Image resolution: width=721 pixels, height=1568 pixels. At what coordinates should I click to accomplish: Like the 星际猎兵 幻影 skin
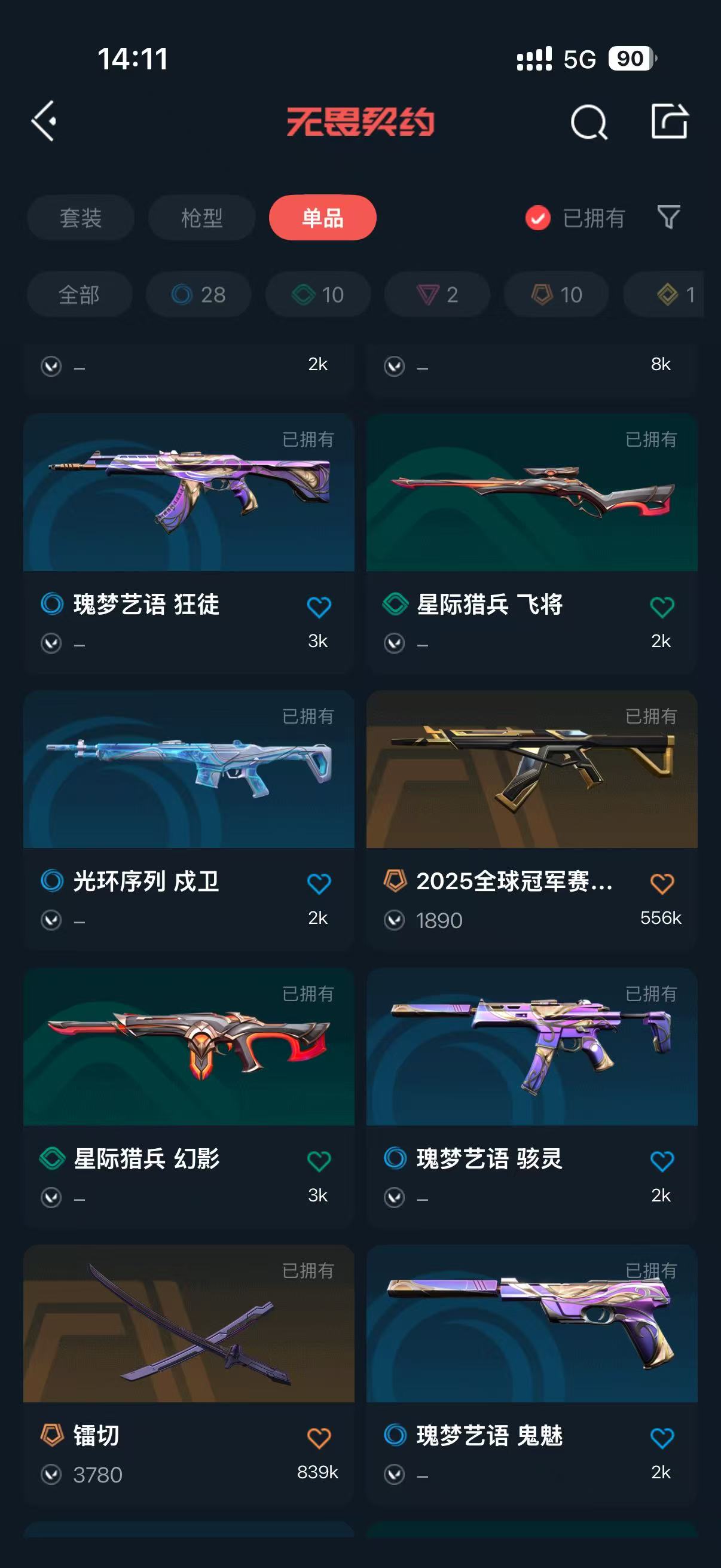tap(319, 1161)
